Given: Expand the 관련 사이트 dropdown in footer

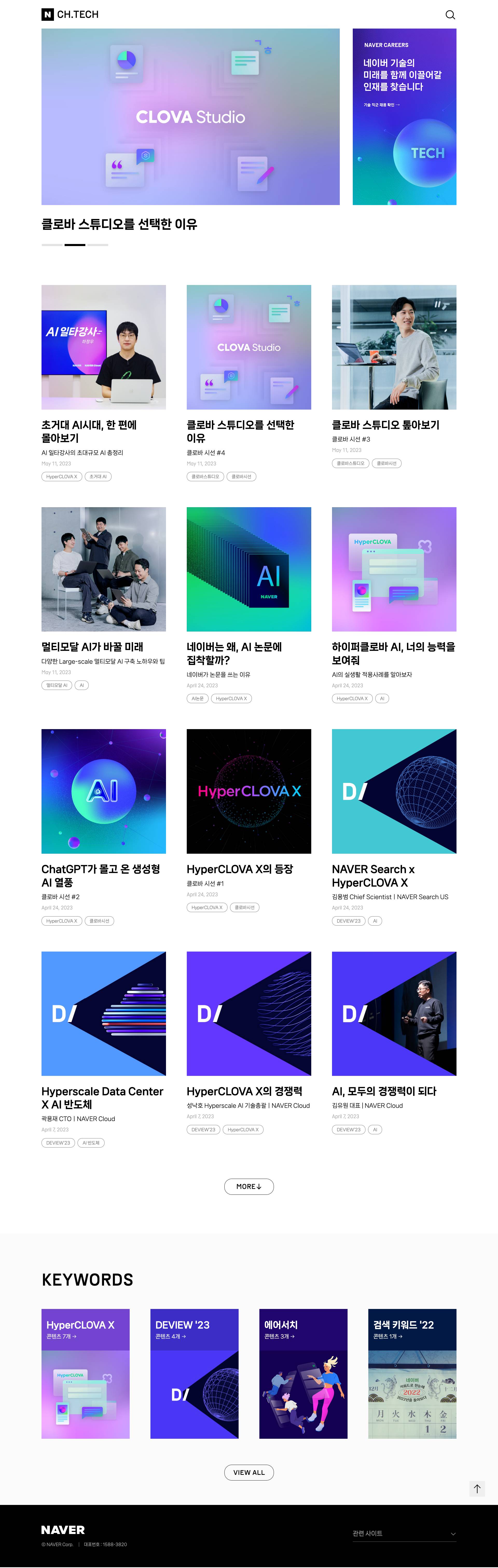Looking at the screenshot, I should point(404,1533).
